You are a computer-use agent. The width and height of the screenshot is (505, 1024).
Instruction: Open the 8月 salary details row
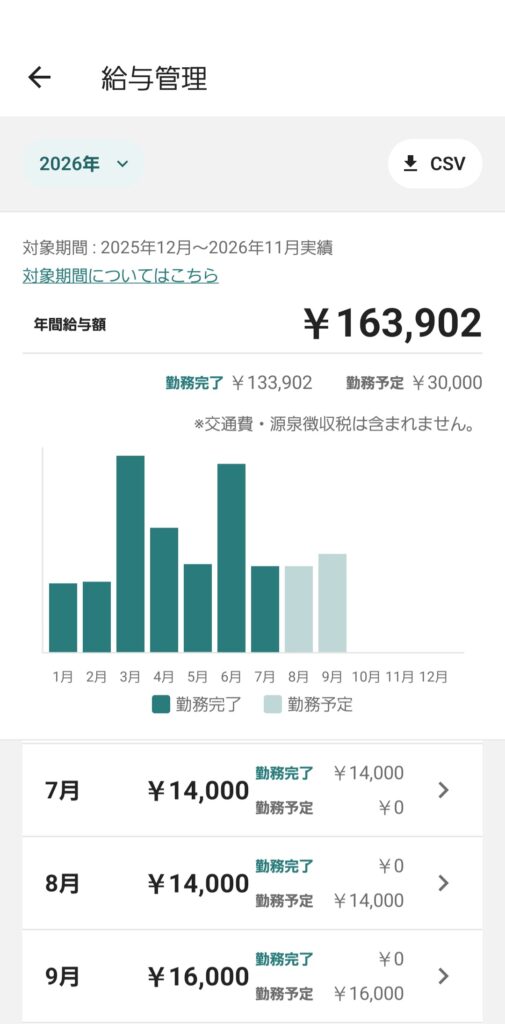click(x=252, y=884)
